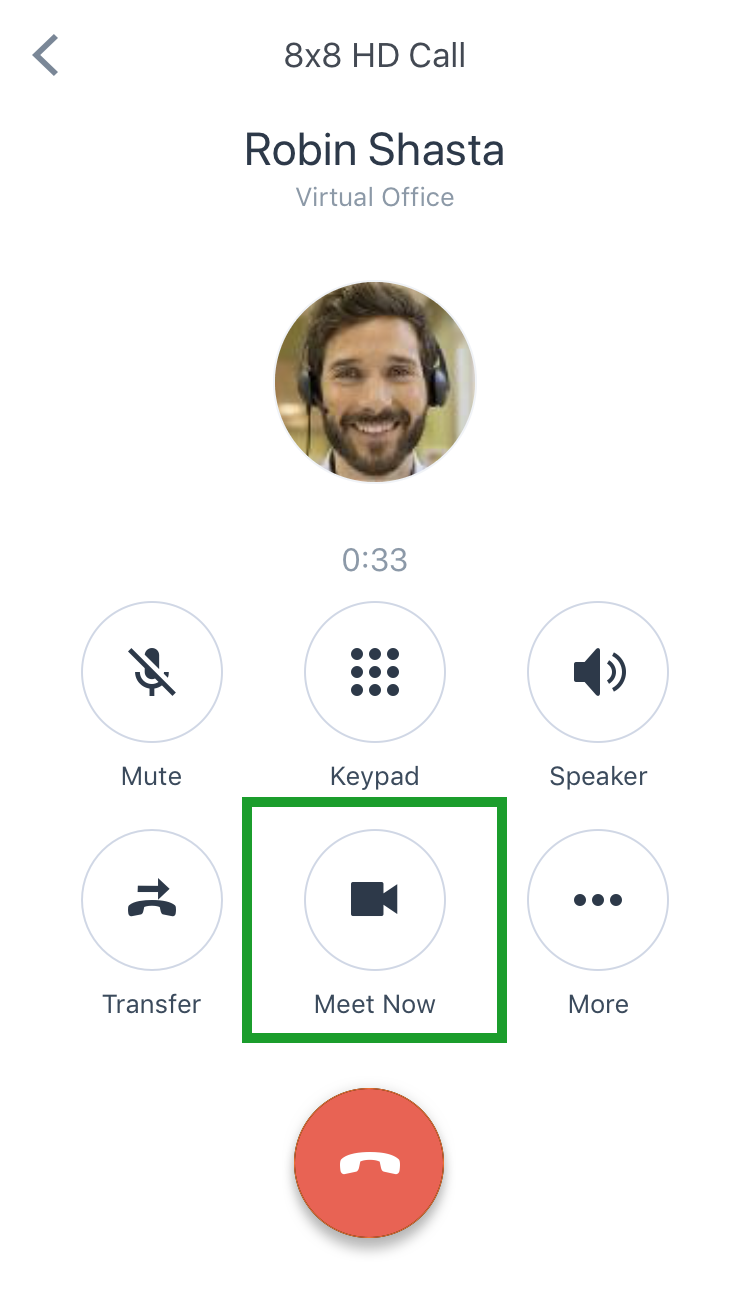
Task: Transfer the call
Action: pyautogui.click(x=152, y=900)
